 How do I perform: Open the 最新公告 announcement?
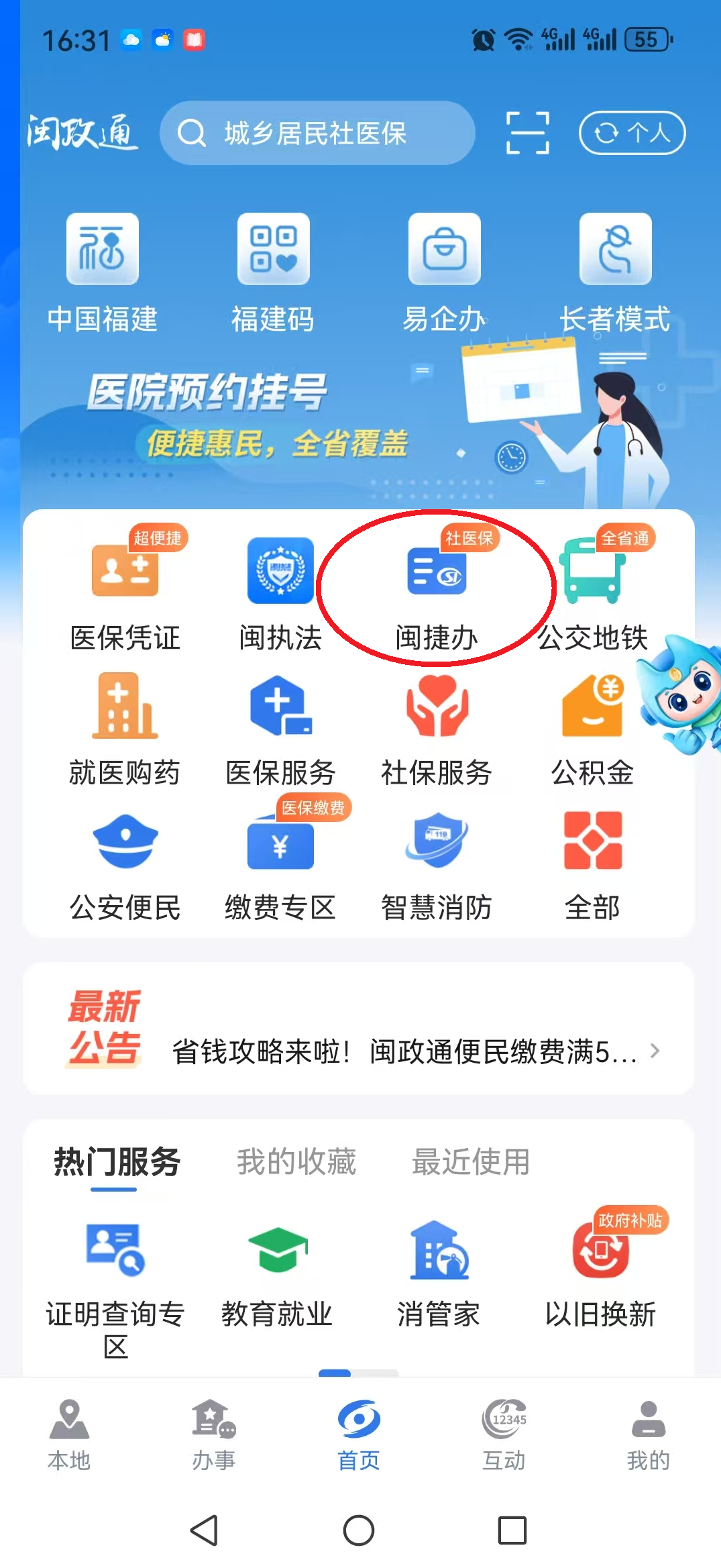402,1051
